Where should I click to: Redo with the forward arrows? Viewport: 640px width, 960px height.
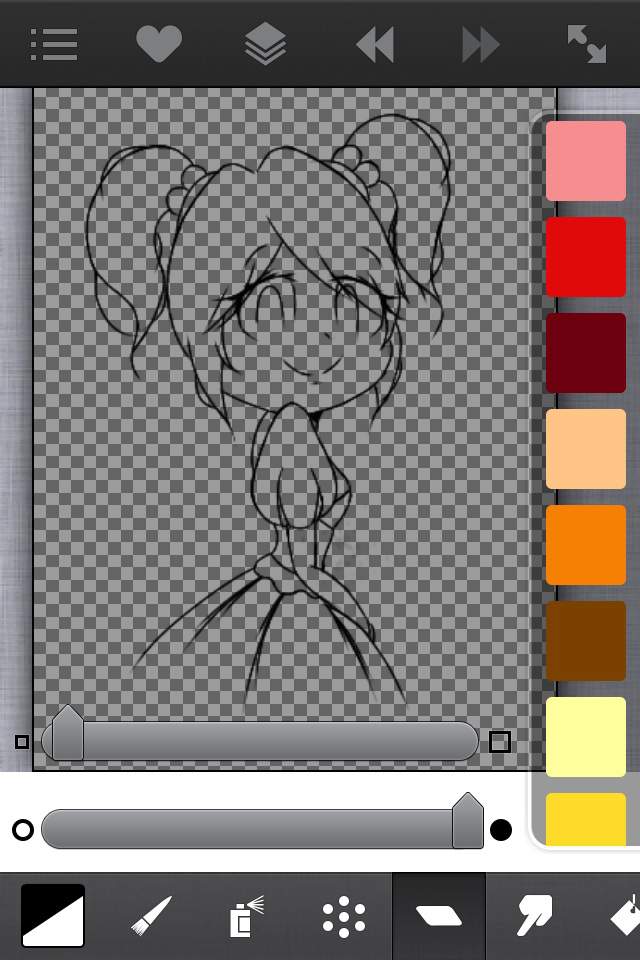pos(481,45)
